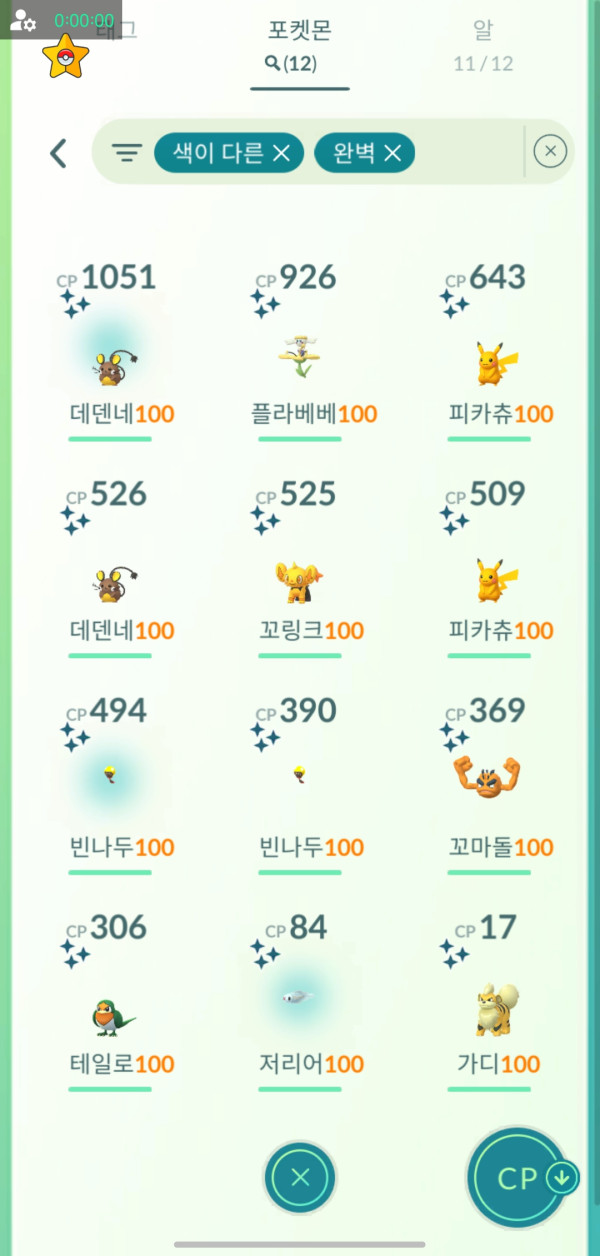Select the 포켓몬 tab

(300, 45)
